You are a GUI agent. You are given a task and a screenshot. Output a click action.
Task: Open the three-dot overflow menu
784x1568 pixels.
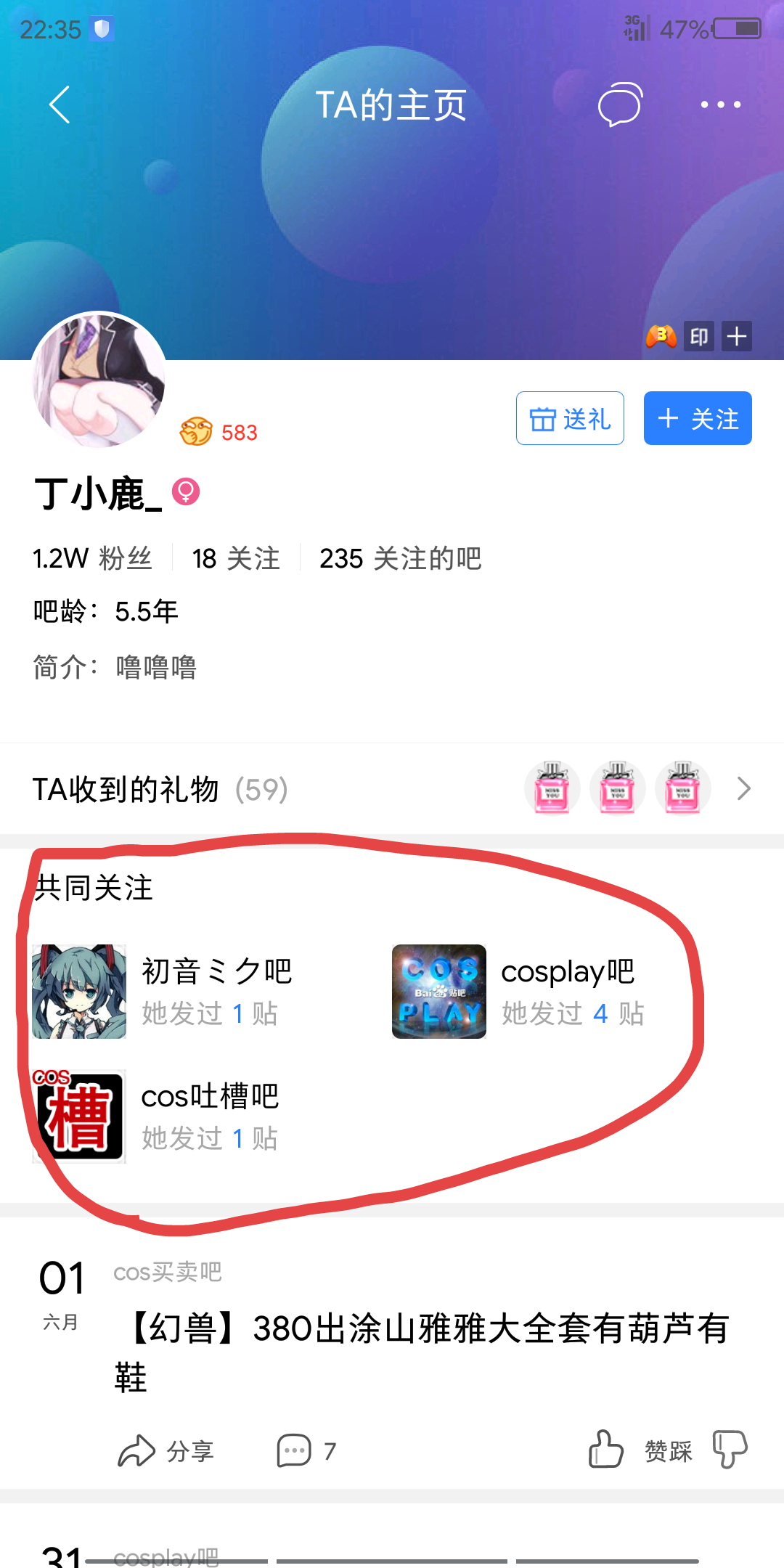(x=720, y=105)
